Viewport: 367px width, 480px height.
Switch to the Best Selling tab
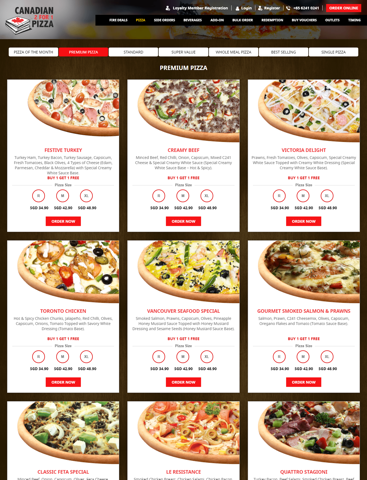coord(283,52)
